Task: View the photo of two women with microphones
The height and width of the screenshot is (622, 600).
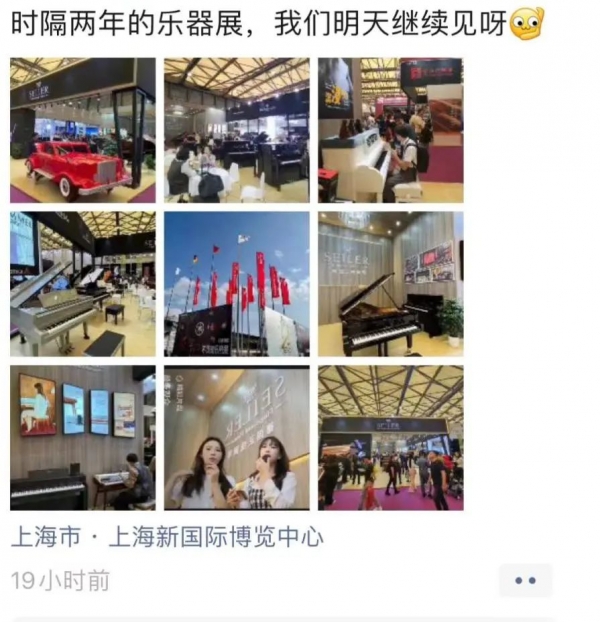Action: (237, 438)
